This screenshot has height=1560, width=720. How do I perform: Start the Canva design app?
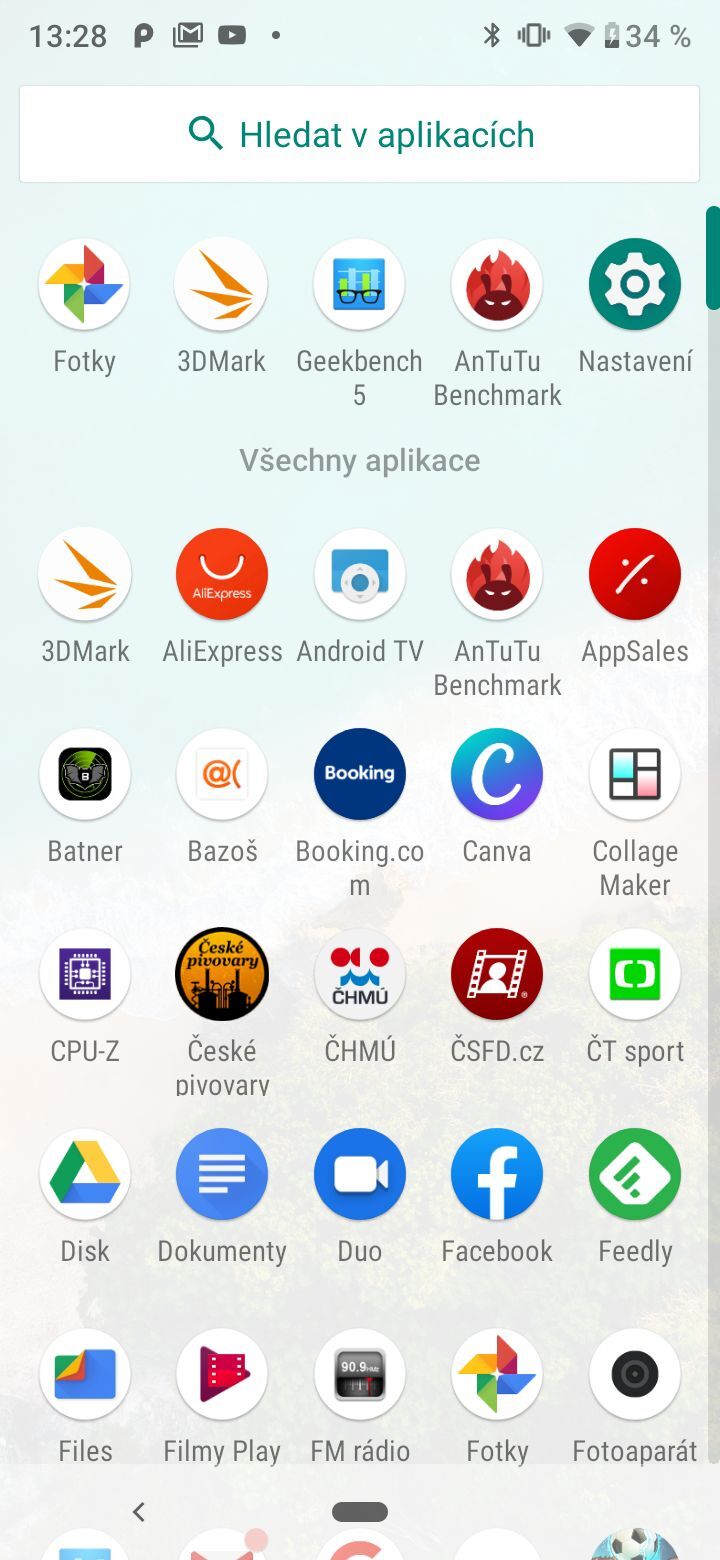click(497, 774)
